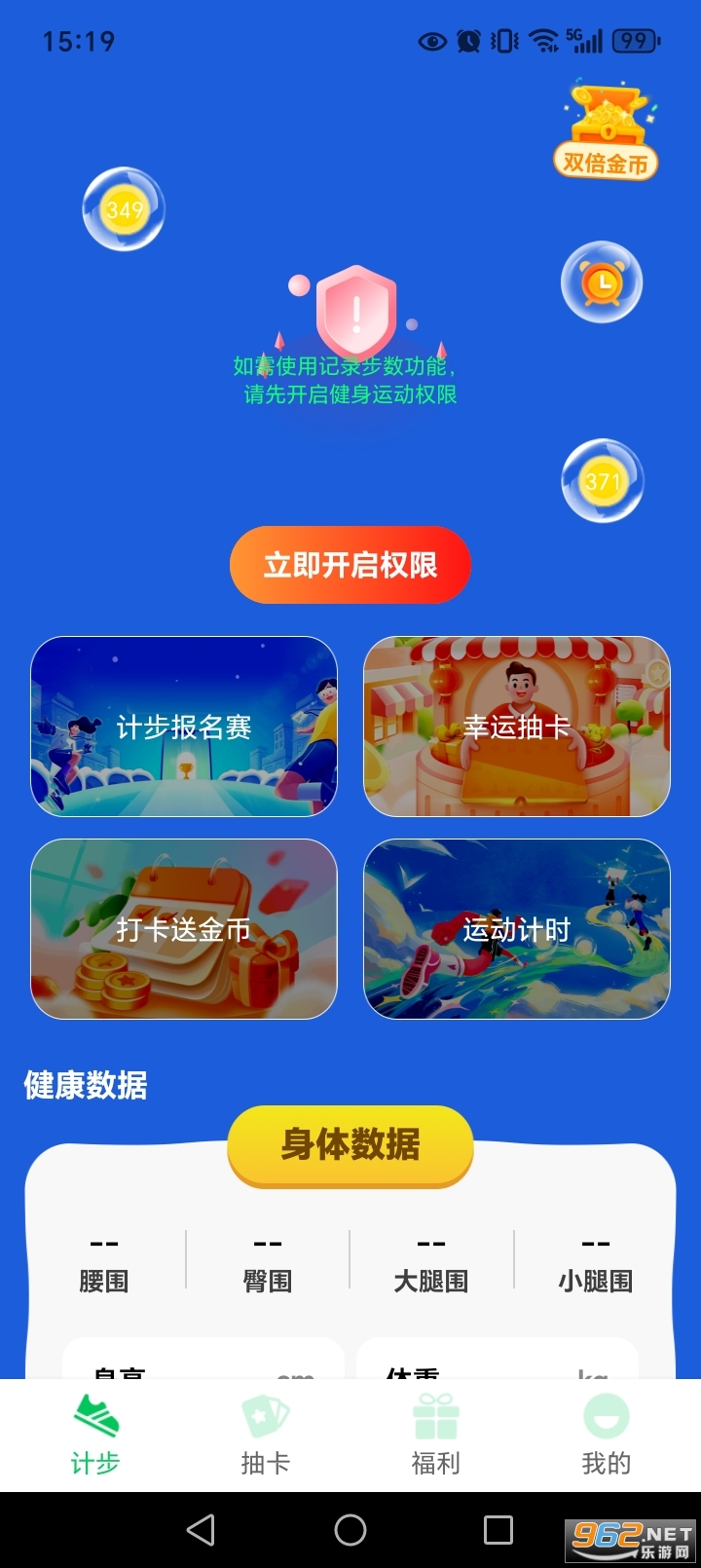This screenshot has width=701, height=1568.
Task: Collect the 349 coin bubble
Action: (124, 208)
